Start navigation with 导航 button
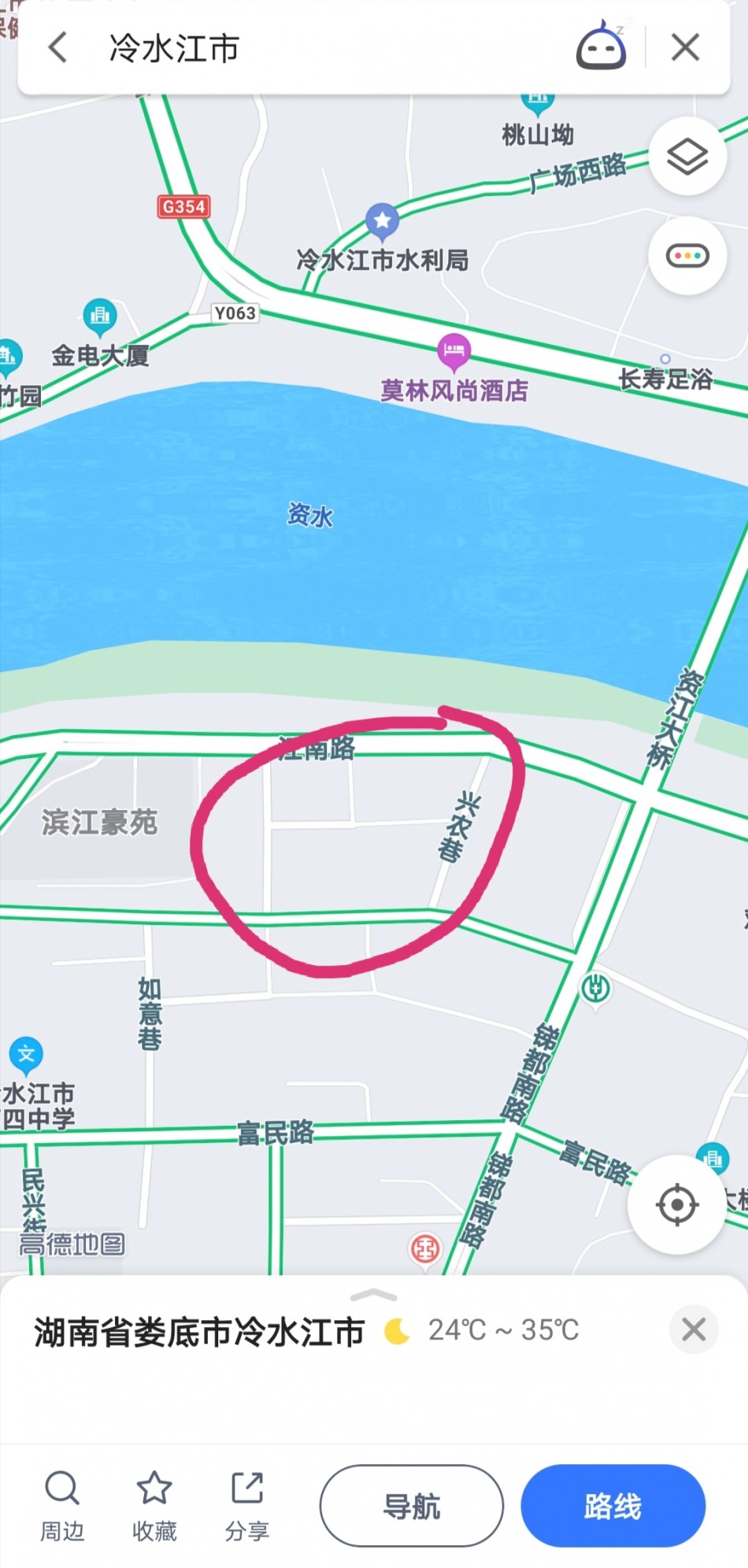Image resolution: width=748 pixels, height=1568 pixels. tap(411, 1506)
